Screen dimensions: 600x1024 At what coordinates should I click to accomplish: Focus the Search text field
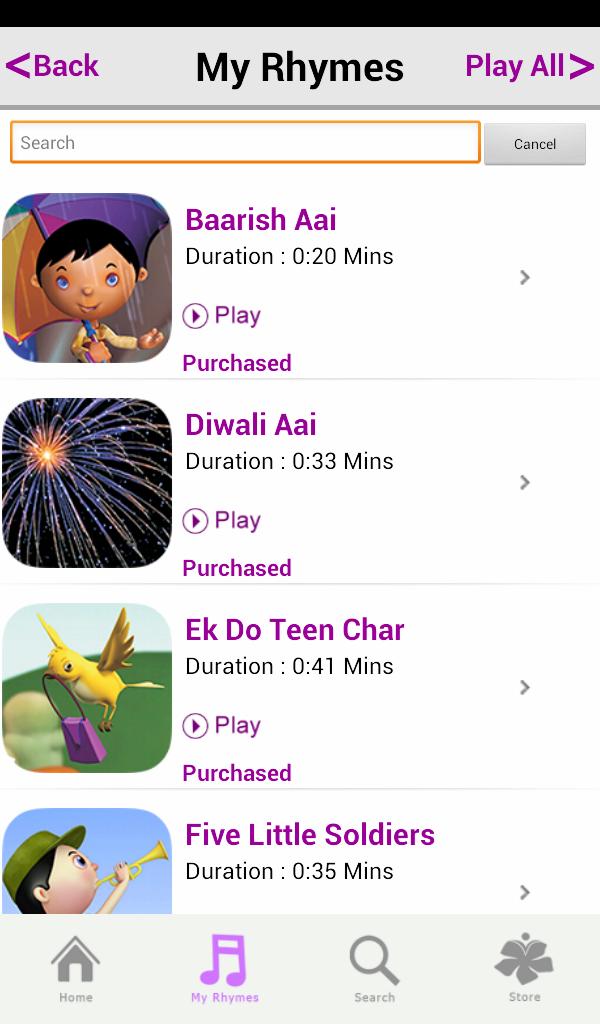tap(245, 143)
